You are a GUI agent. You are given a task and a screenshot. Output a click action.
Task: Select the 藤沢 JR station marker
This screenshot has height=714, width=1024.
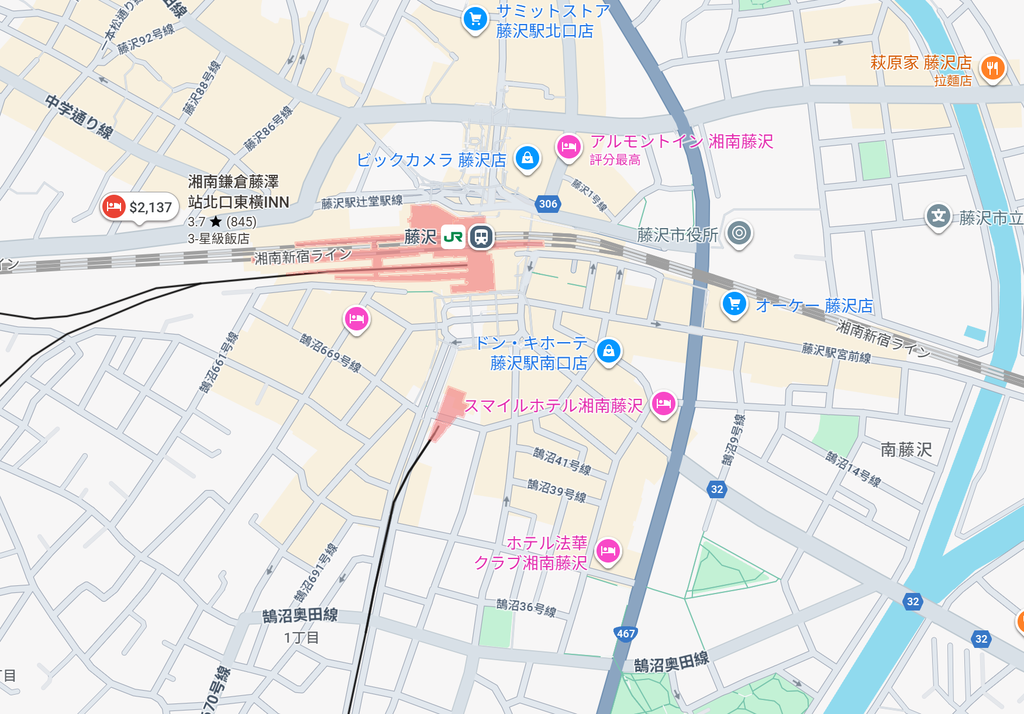481,238
